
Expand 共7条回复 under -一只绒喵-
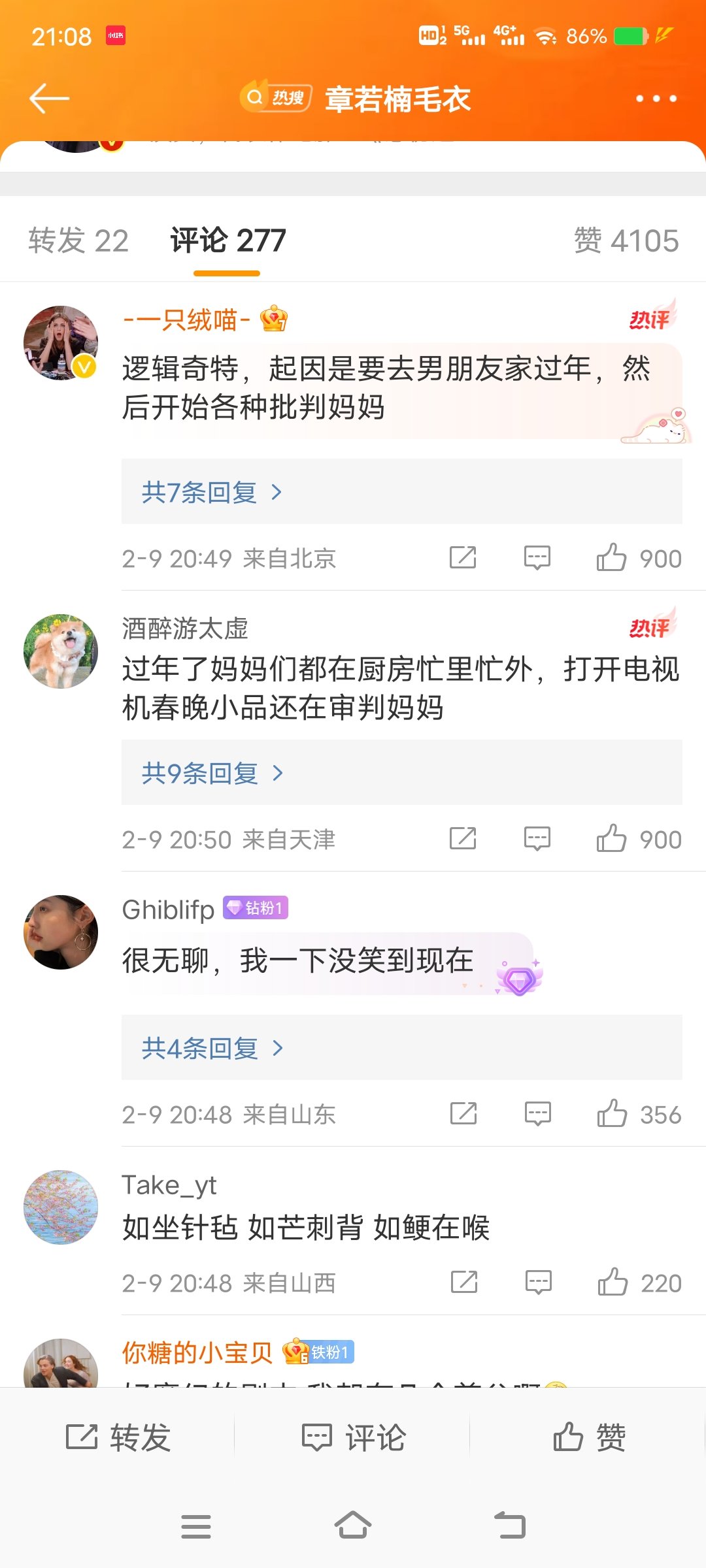[x=212, y=492]
